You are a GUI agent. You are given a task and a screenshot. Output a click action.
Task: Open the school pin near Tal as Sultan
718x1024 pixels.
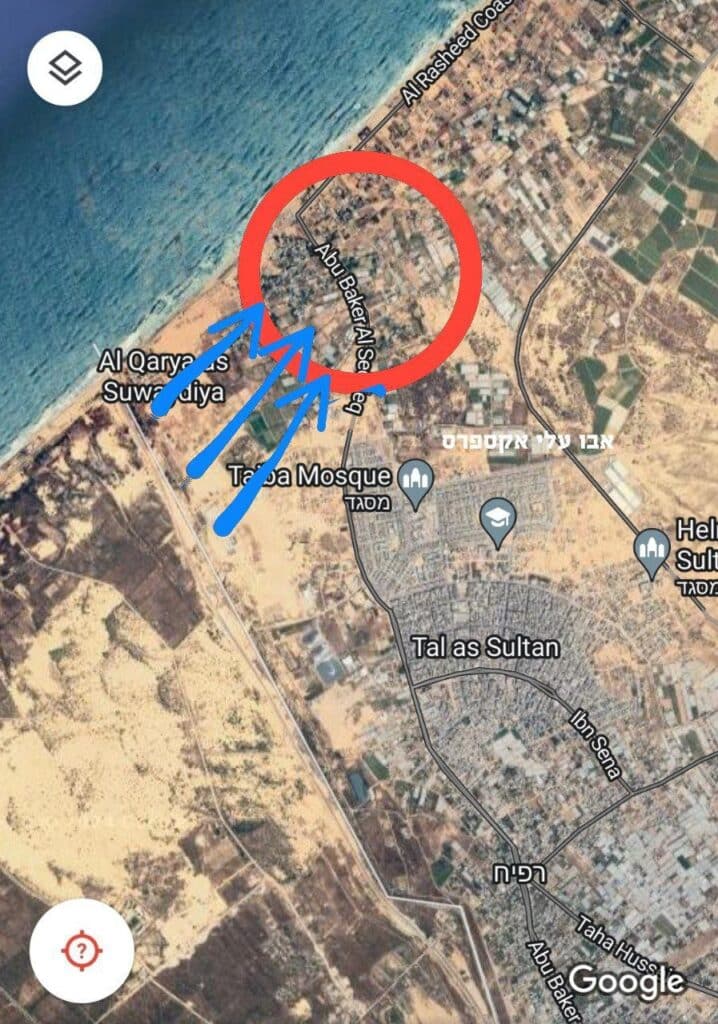[x=497, y=520]
